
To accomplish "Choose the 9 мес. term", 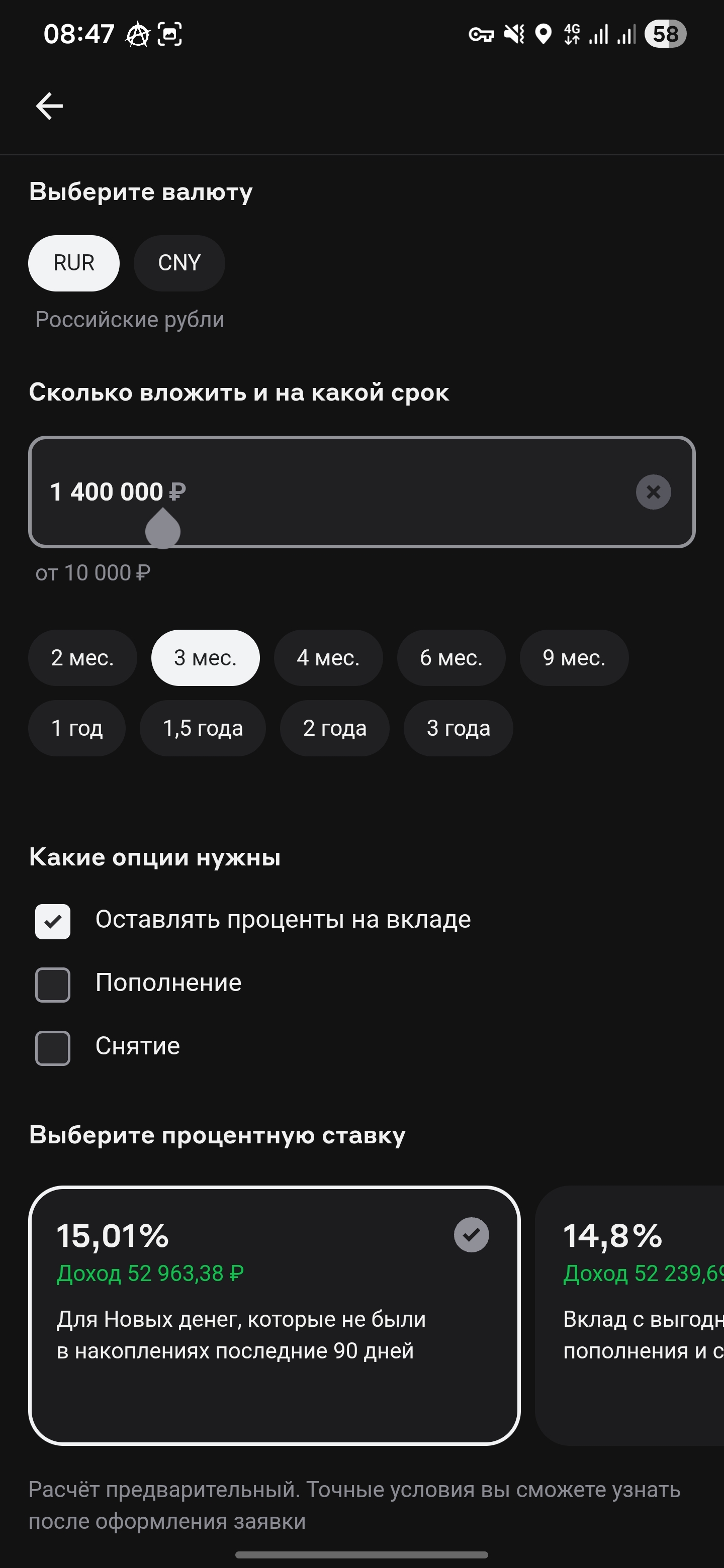I will [574, 658].
